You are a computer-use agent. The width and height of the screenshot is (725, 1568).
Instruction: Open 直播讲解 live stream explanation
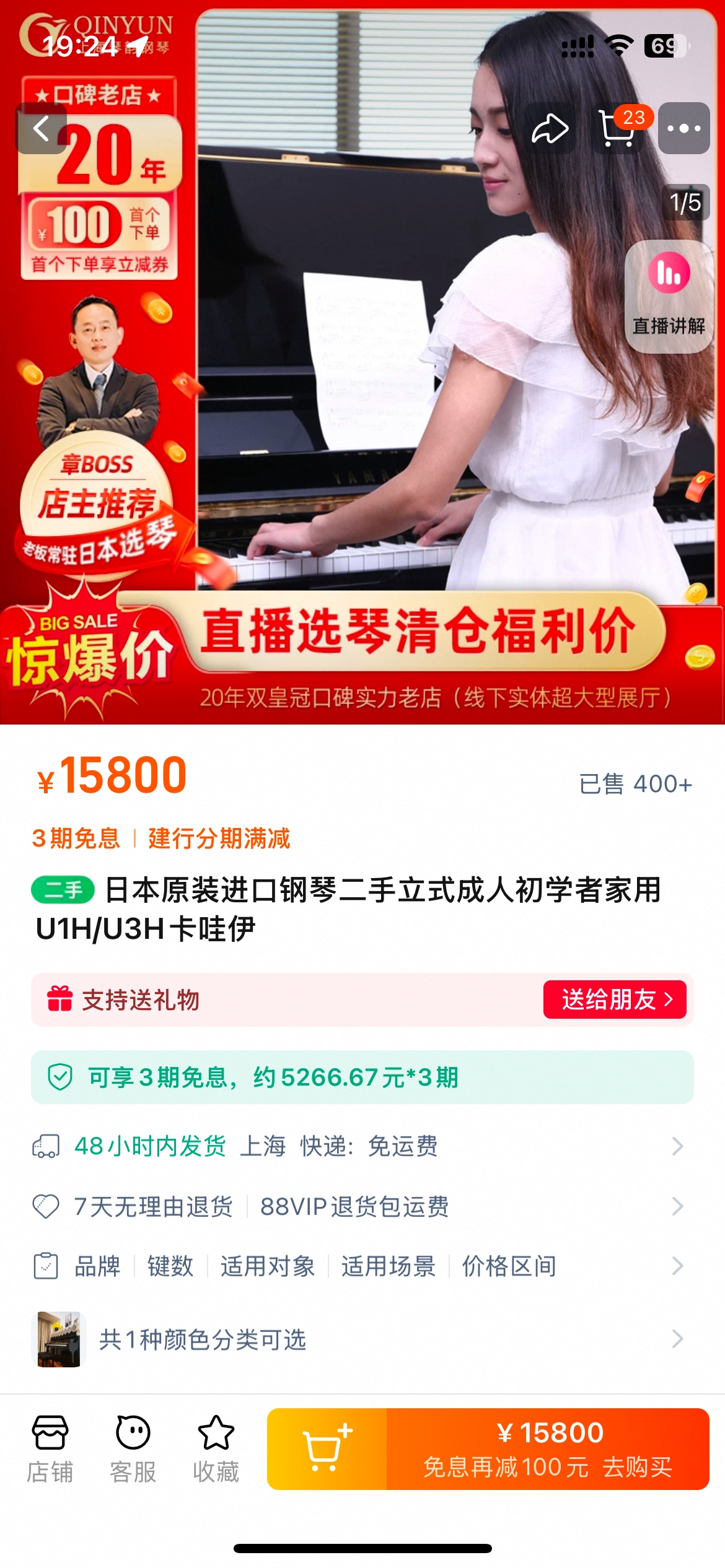(x=669, y=297)
